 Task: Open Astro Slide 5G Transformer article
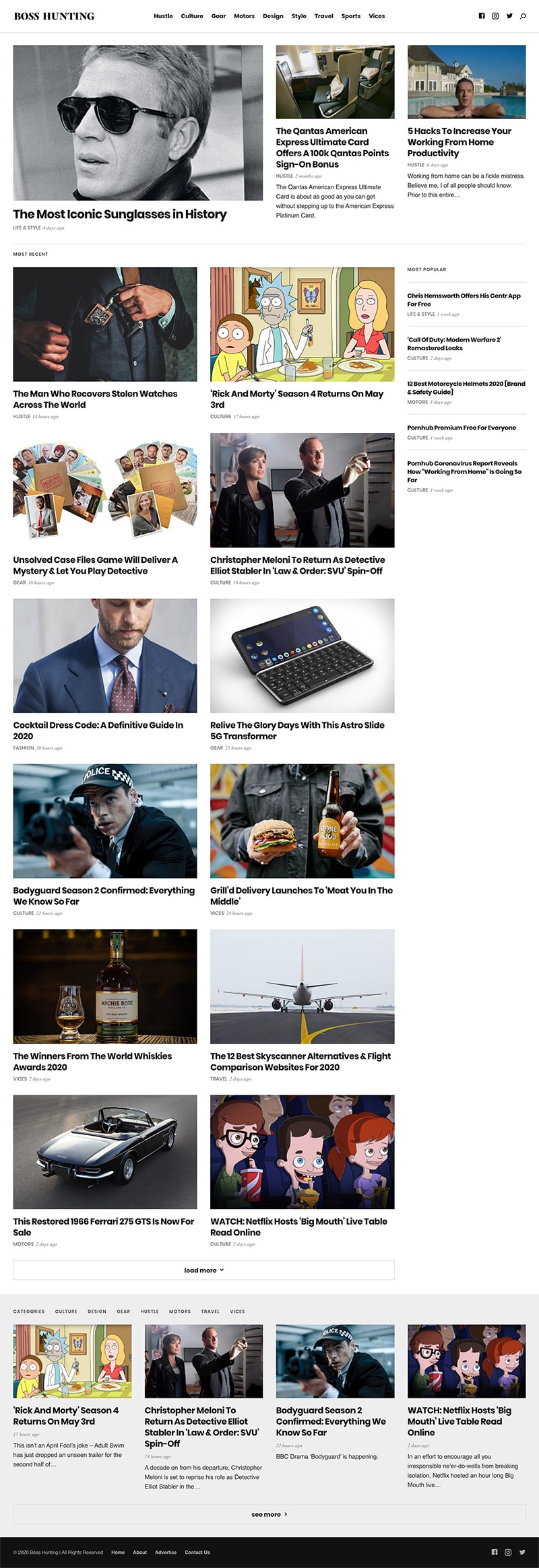click(x=297, y=730)
